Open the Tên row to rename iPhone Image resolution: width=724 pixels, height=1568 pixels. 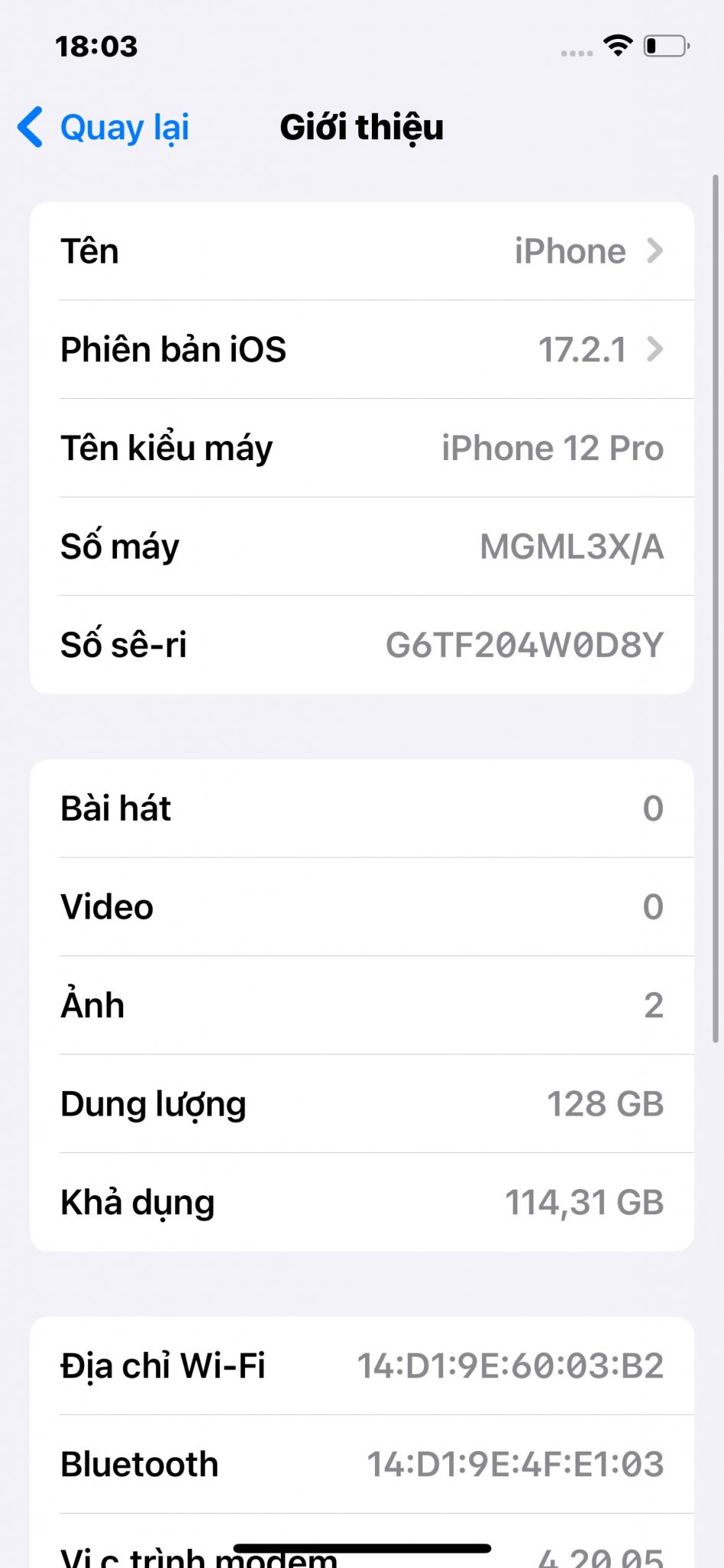tap(361, 251)
